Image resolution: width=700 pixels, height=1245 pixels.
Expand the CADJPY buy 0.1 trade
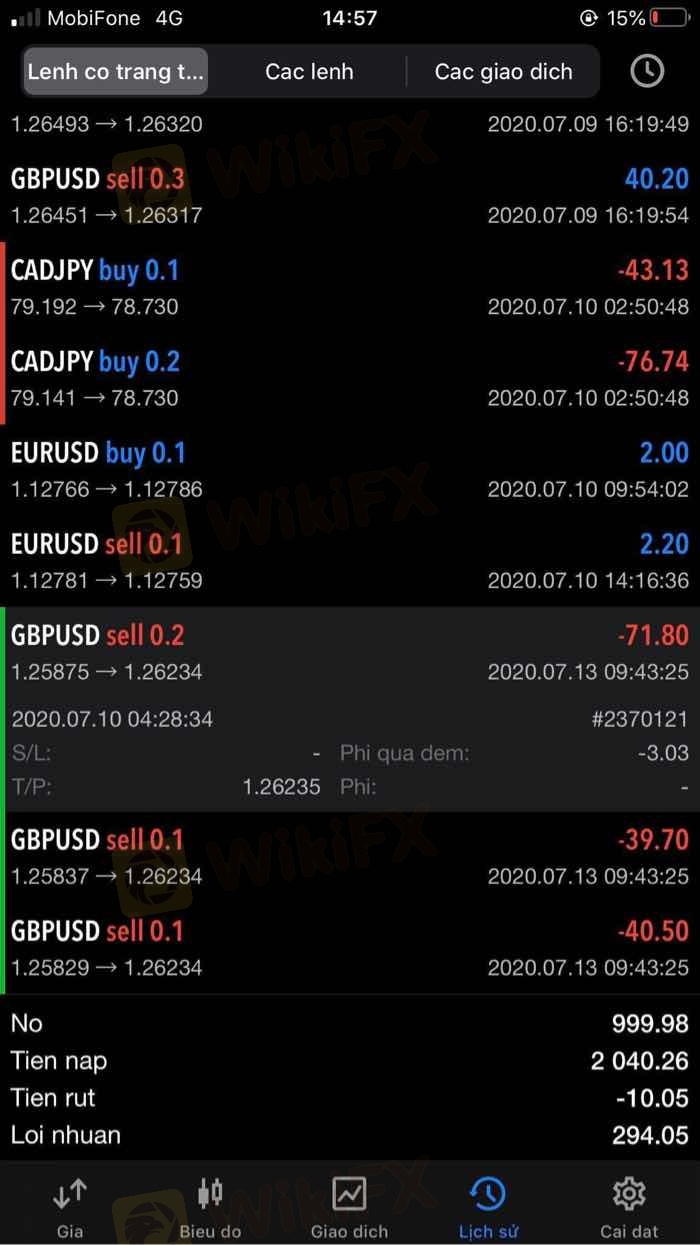[350, 287]
